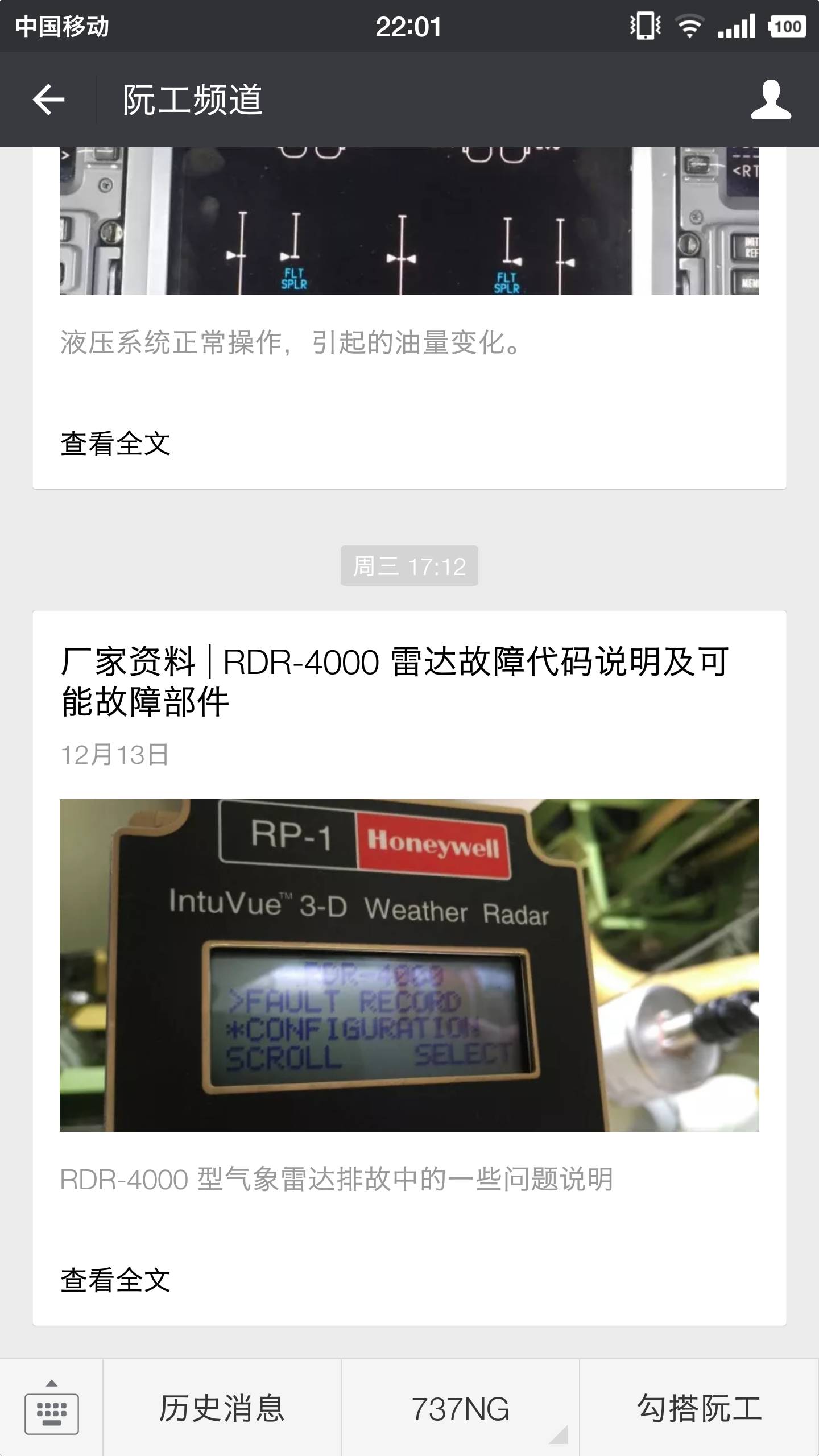Open the hydraulic system article image
819x1456 pixels.
click(409, 221)
